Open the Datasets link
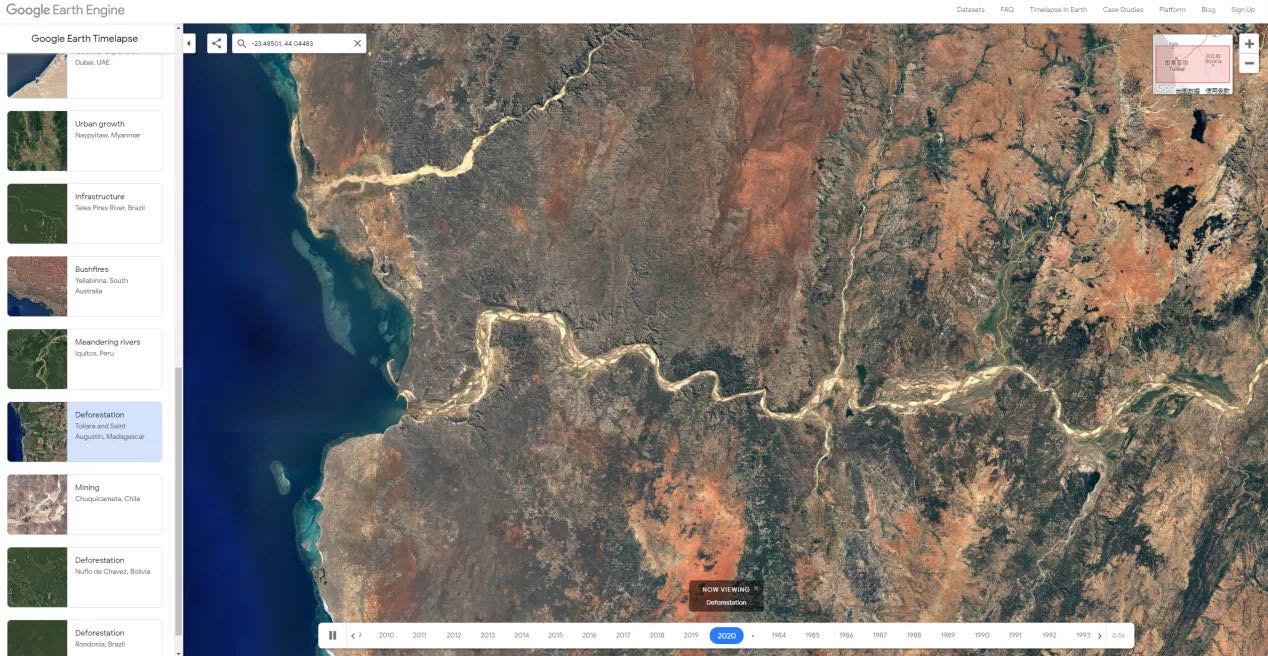 pyautogui.click(x=970, y=10)
